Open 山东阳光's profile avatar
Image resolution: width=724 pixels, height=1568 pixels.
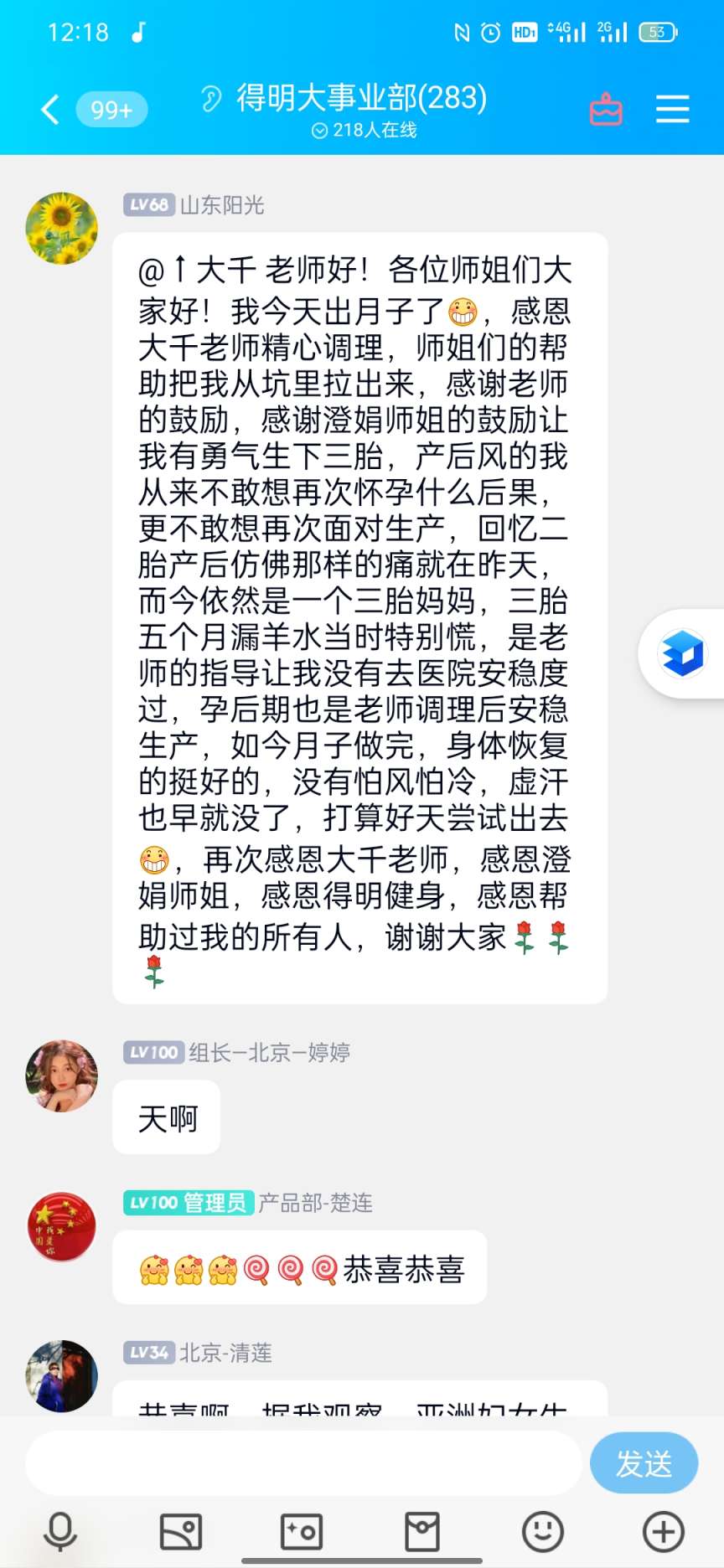point(61,228)
